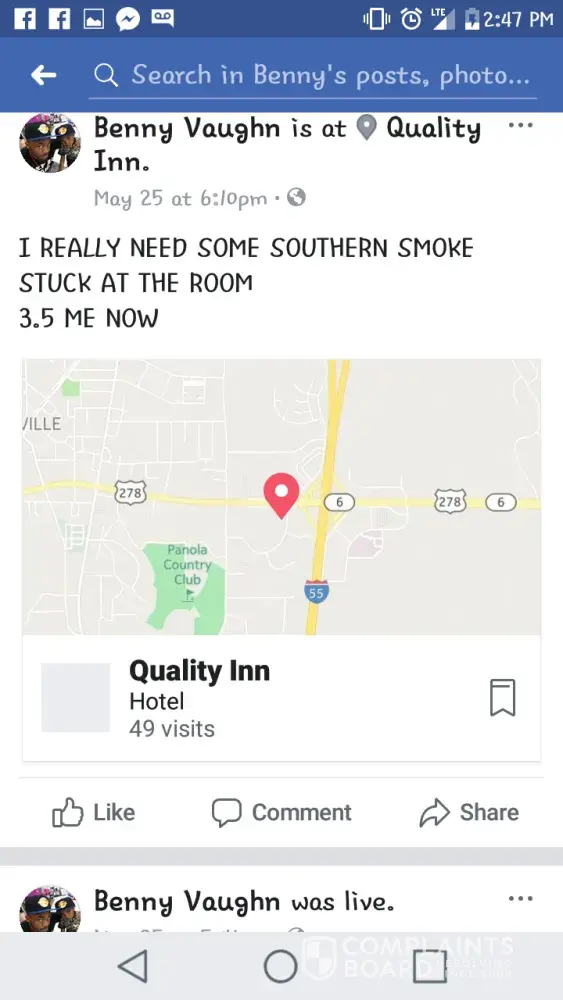Comment on the Quality Inn post

[x=281, y=812]
